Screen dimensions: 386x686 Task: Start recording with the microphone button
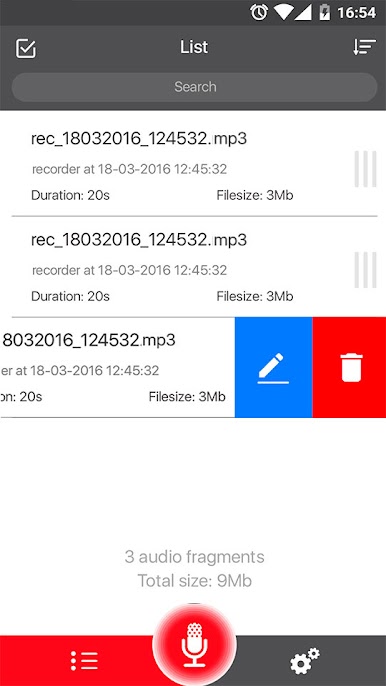194,644
